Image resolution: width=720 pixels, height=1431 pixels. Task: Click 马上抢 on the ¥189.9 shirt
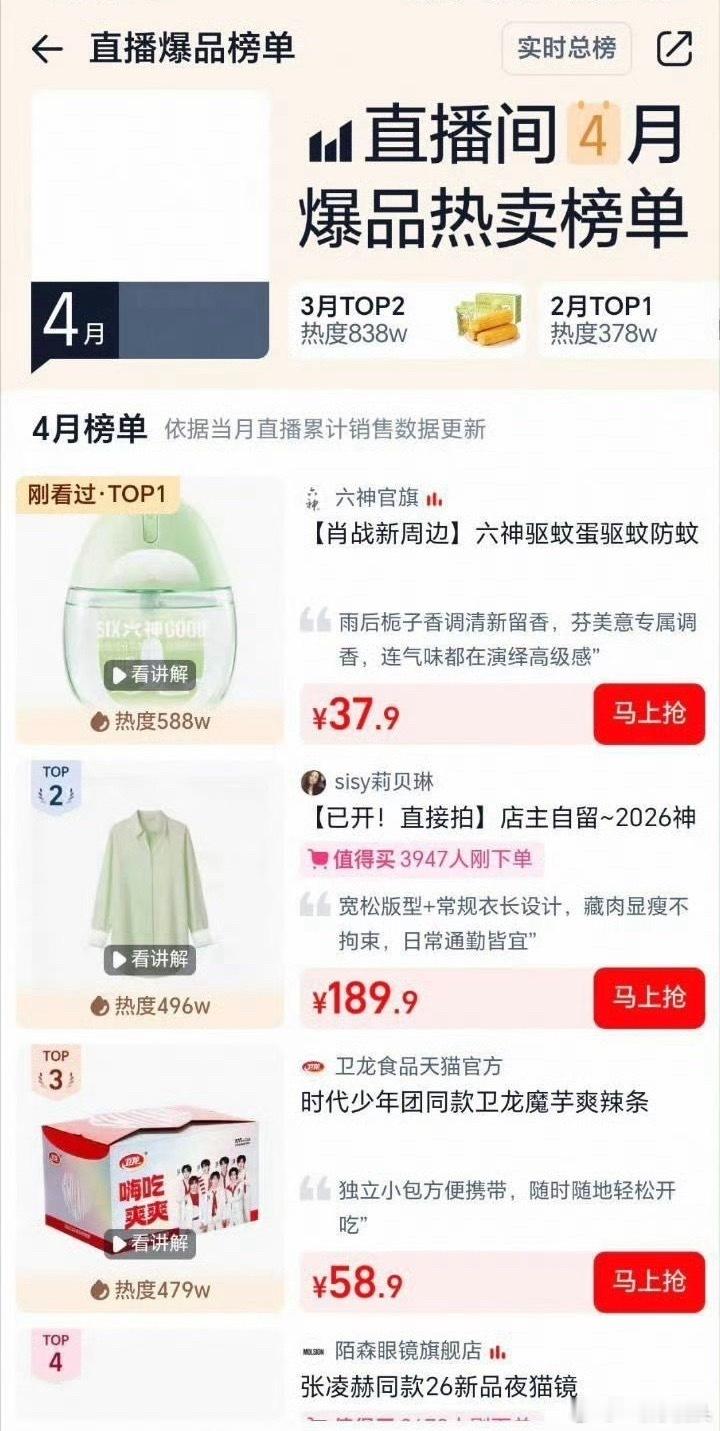649,998
